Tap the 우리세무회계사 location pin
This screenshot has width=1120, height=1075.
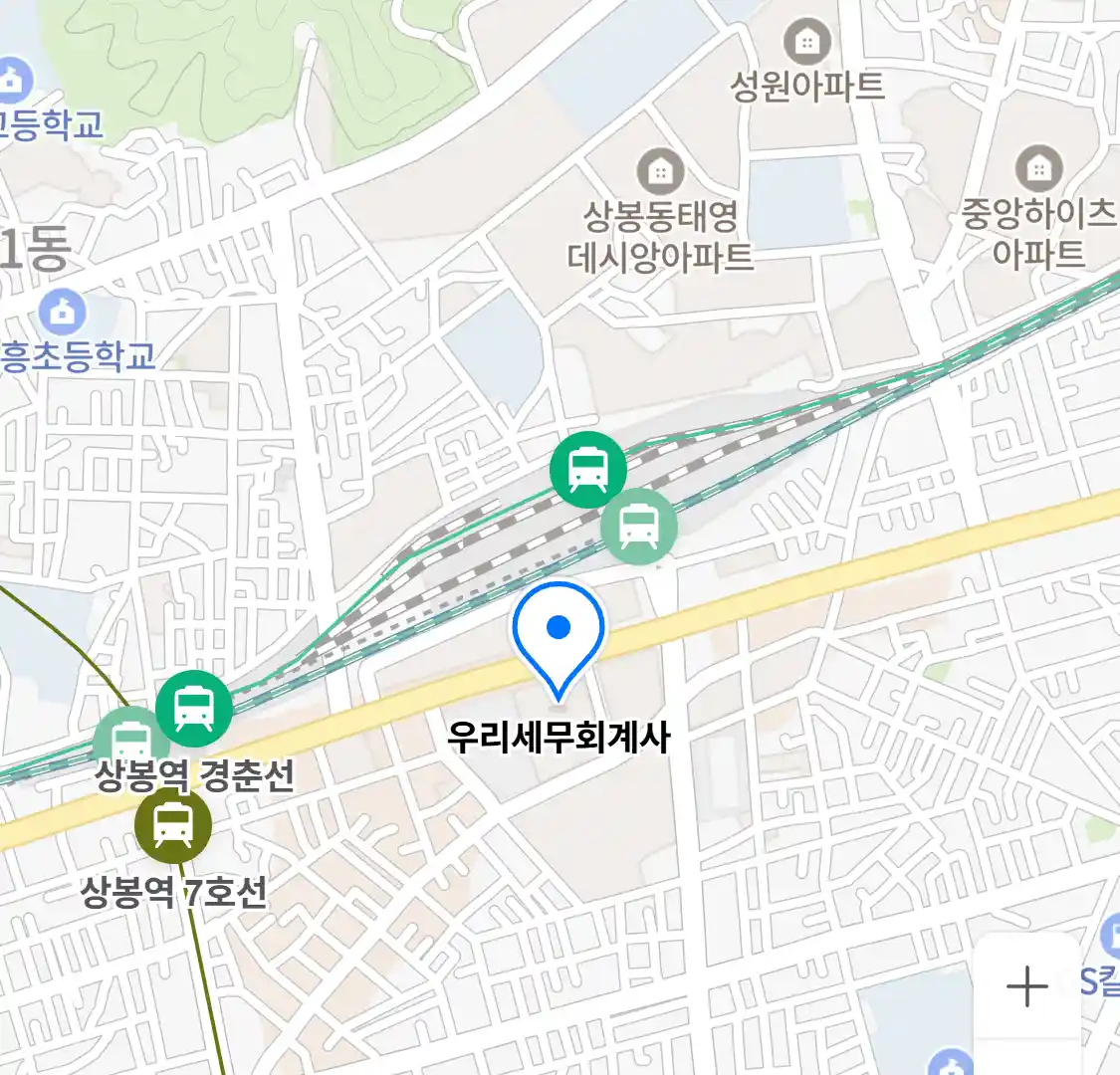(x=559, y=632)
